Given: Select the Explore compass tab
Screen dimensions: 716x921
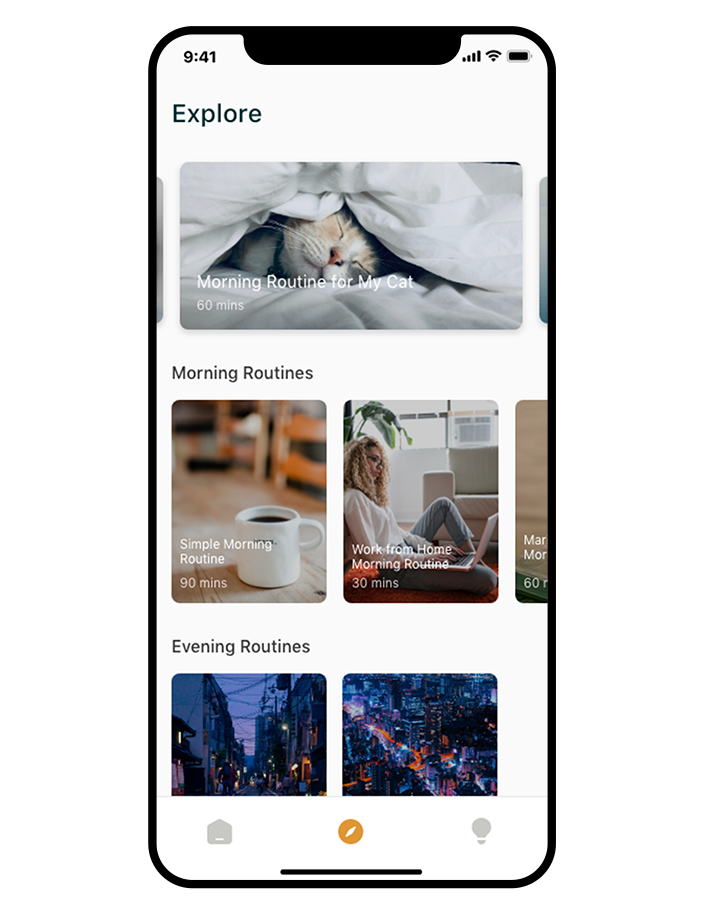Looking at the screenshot, I should pos(350,832).
